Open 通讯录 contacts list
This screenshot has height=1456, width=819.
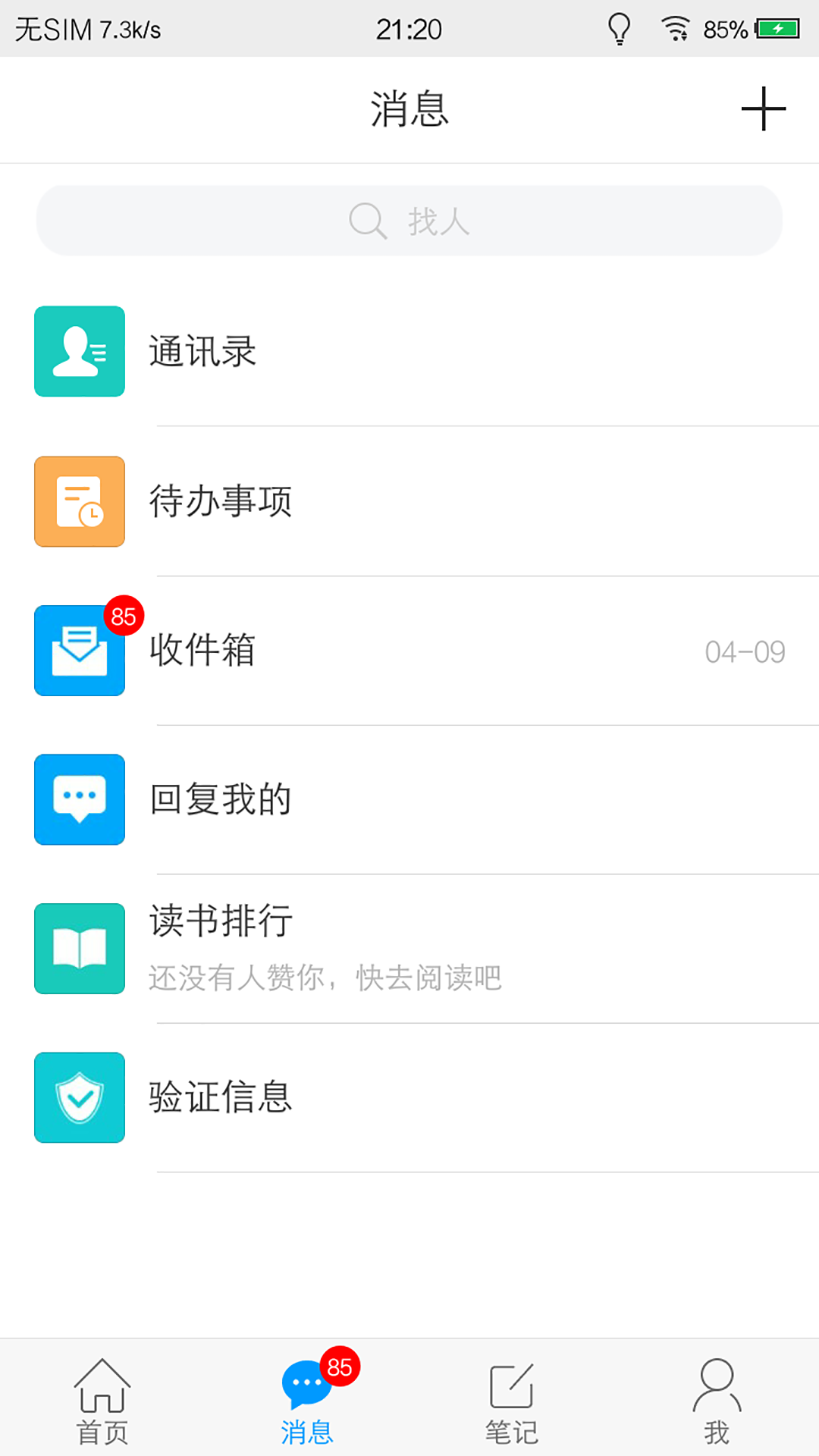(409, 351)
